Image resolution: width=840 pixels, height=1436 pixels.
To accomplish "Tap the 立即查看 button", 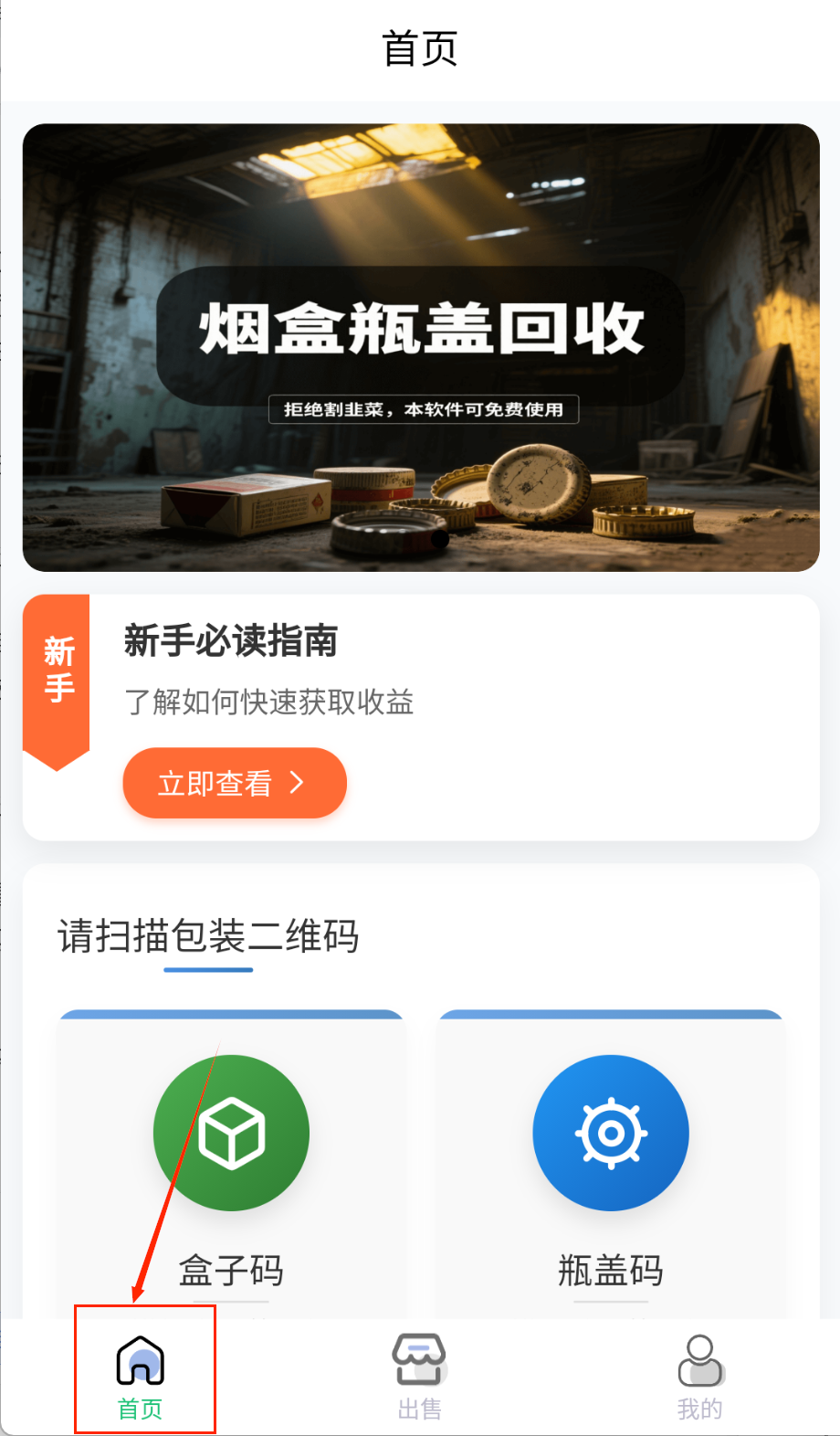I will point(235,783).
